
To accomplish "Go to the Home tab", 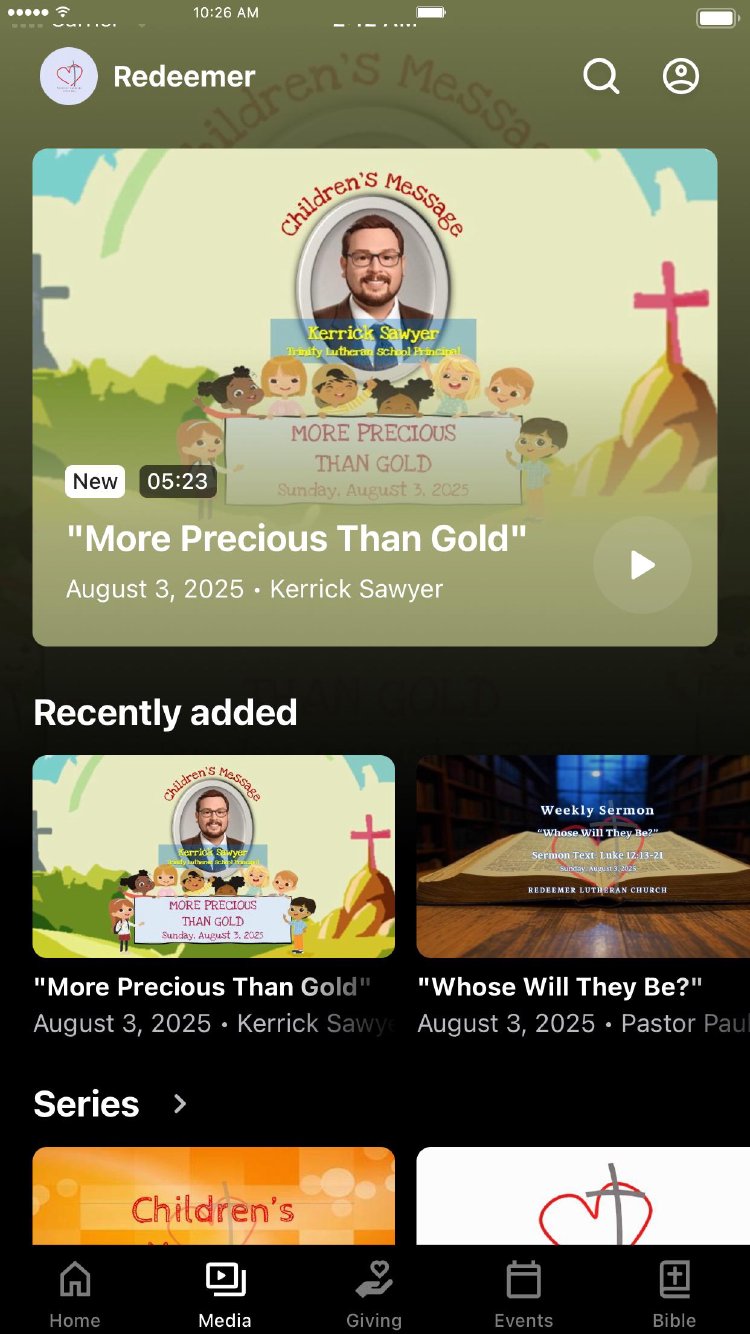I will (75, 1293).
